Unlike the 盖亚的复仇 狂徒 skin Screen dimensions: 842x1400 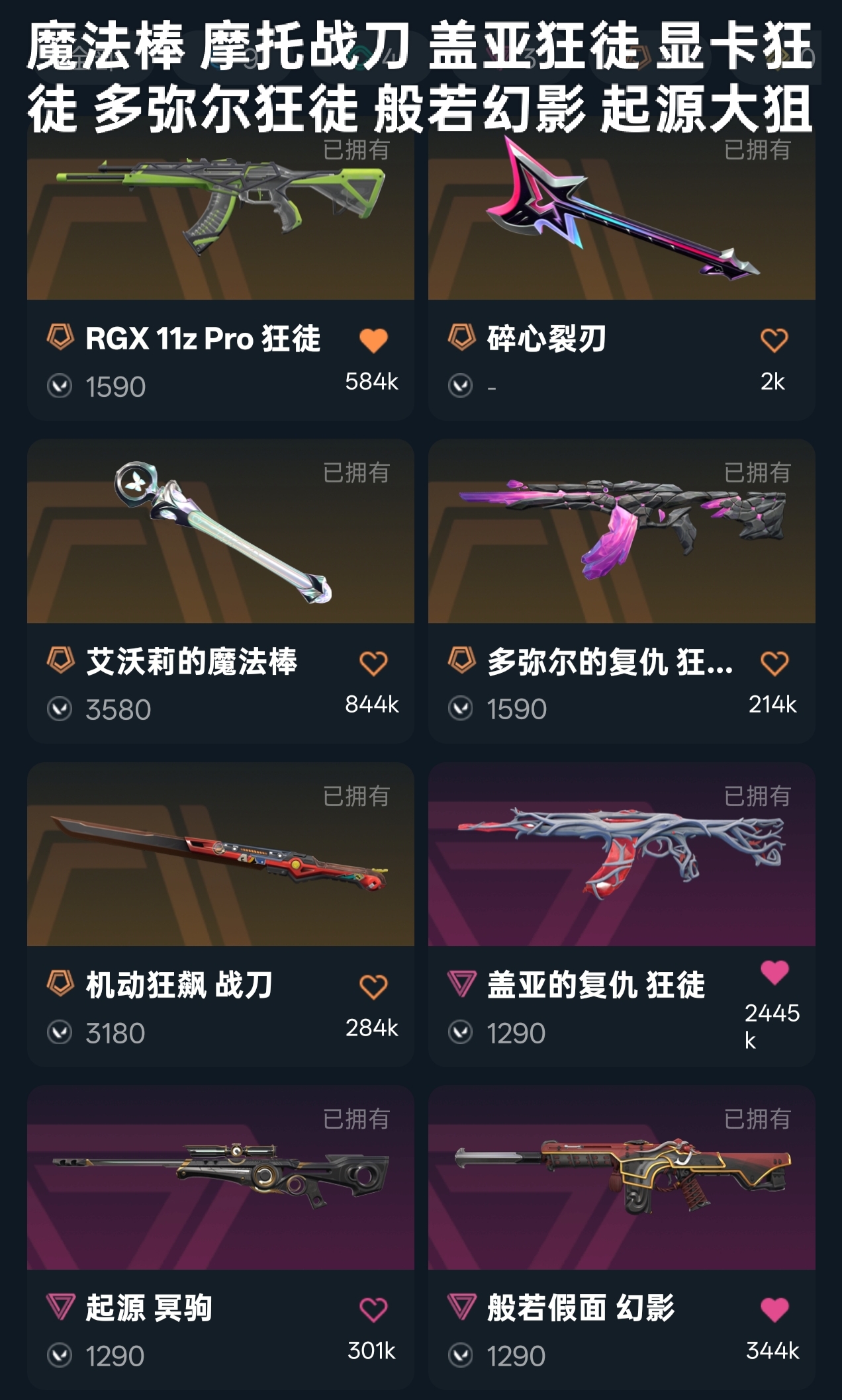point(774,972)
